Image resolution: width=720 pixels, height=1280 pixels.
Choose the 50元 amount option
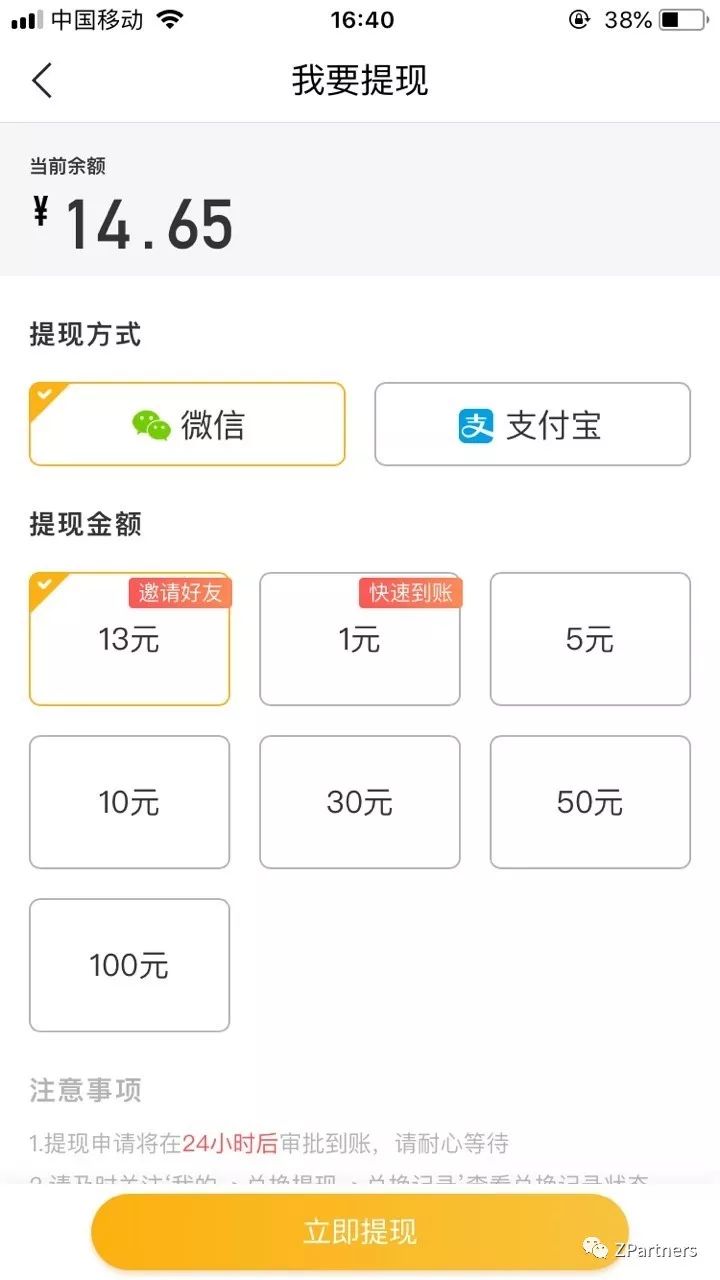[x=589, y=802]
